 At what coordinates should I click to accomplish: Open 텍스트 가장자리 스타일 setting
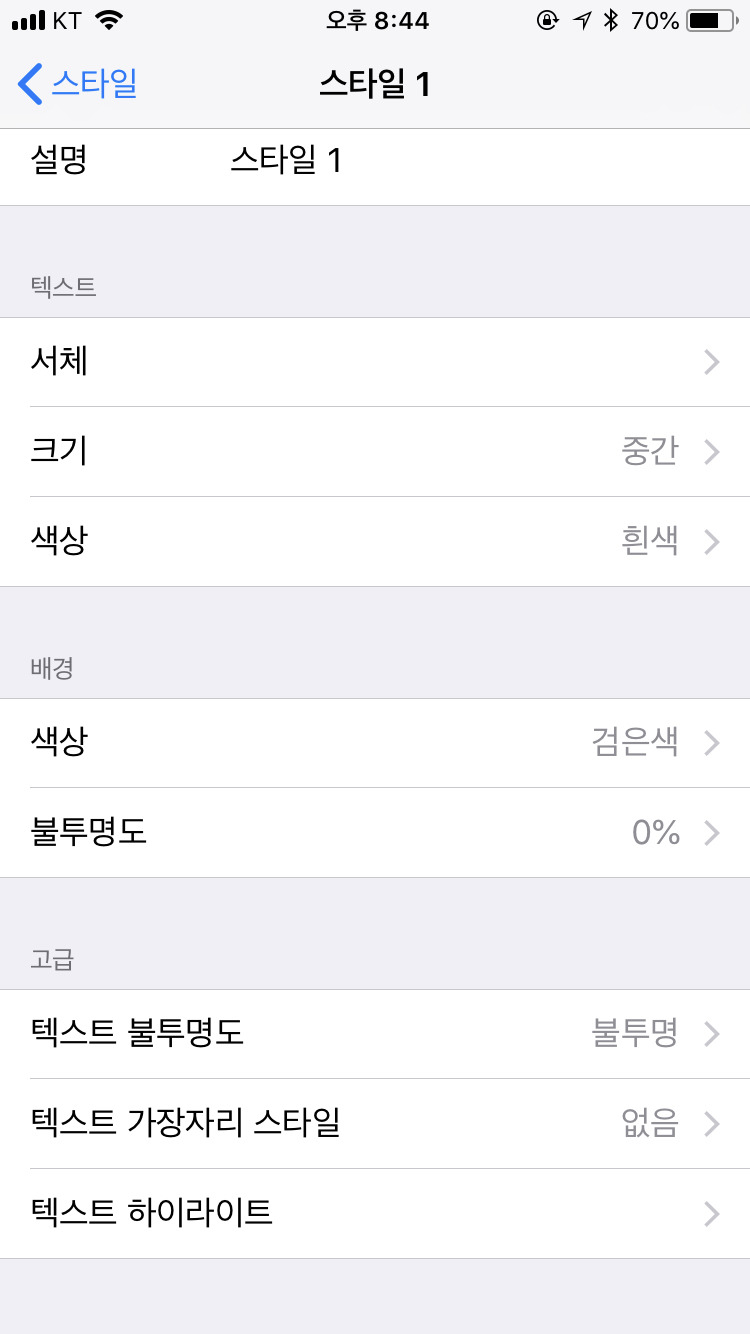point(375,1124)
